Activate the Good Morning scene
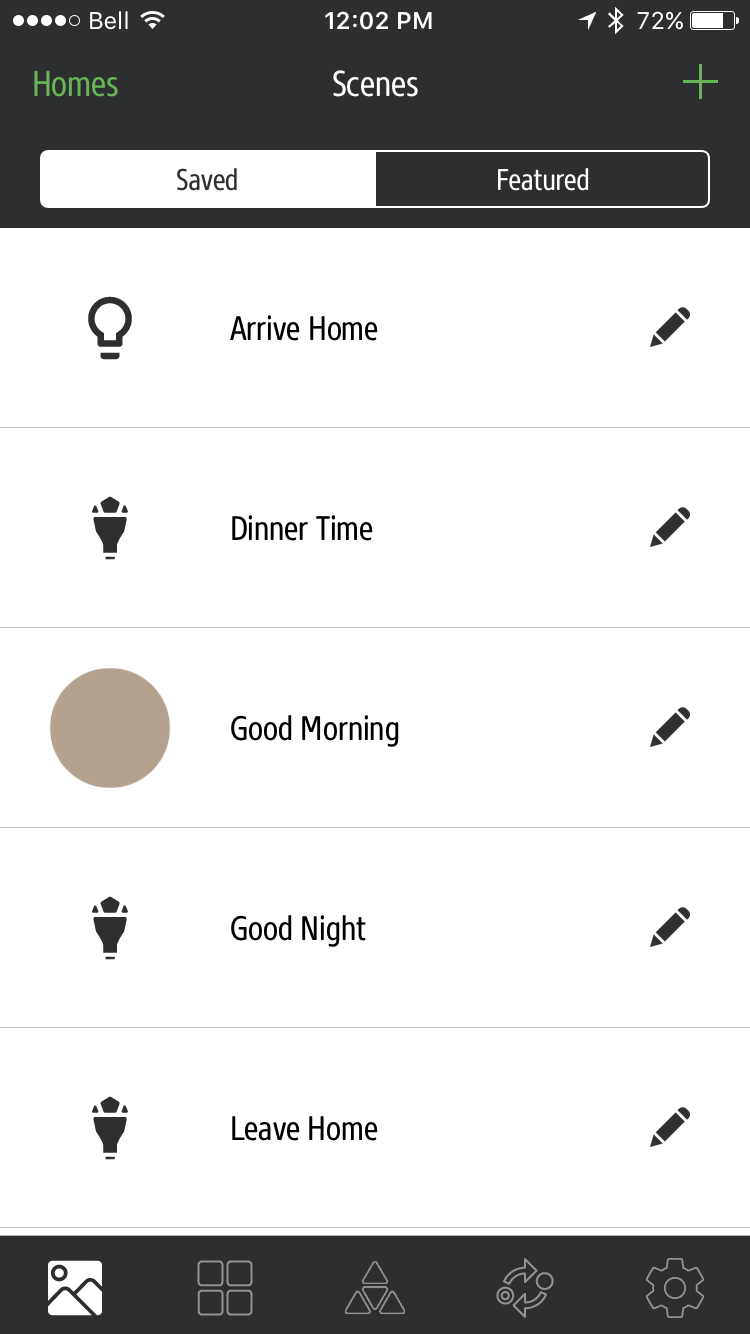The height and width of the screenshot is (1334, 750). coord(375,728)
